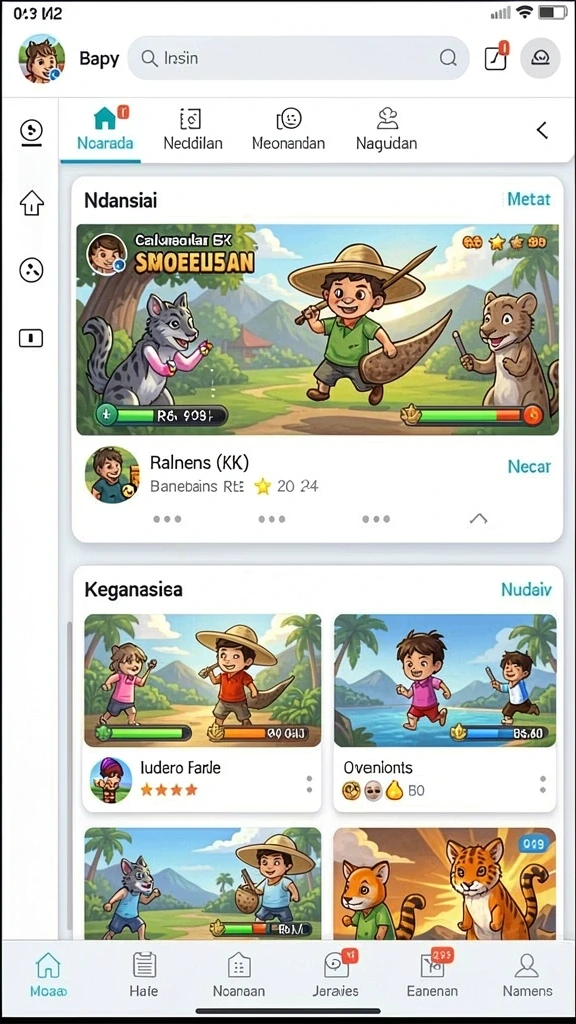Screen dimensions: 576x1024
Task: Switch to the Neddilan tab
Action: [193, 130]
